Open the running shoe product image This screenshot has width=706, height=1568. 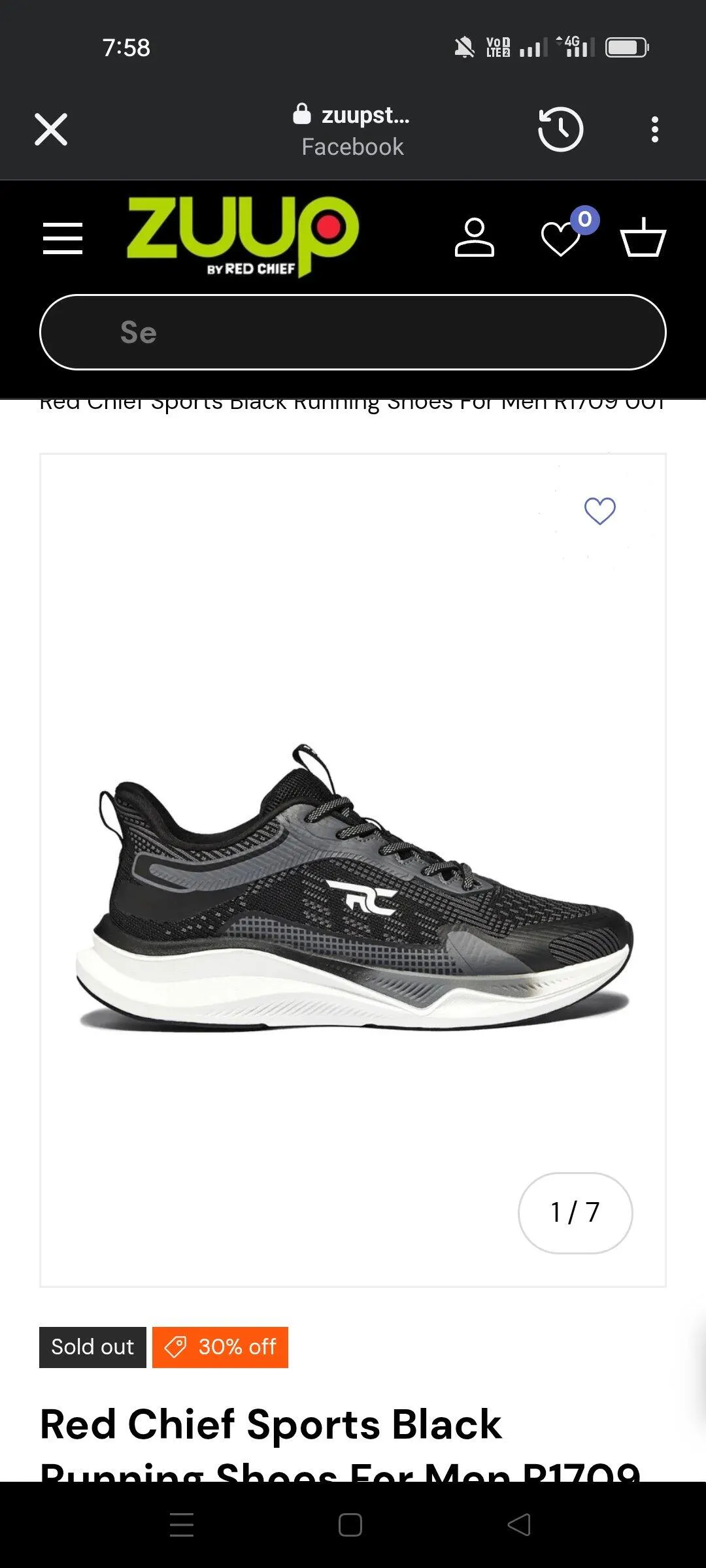(x=353, y=889)
